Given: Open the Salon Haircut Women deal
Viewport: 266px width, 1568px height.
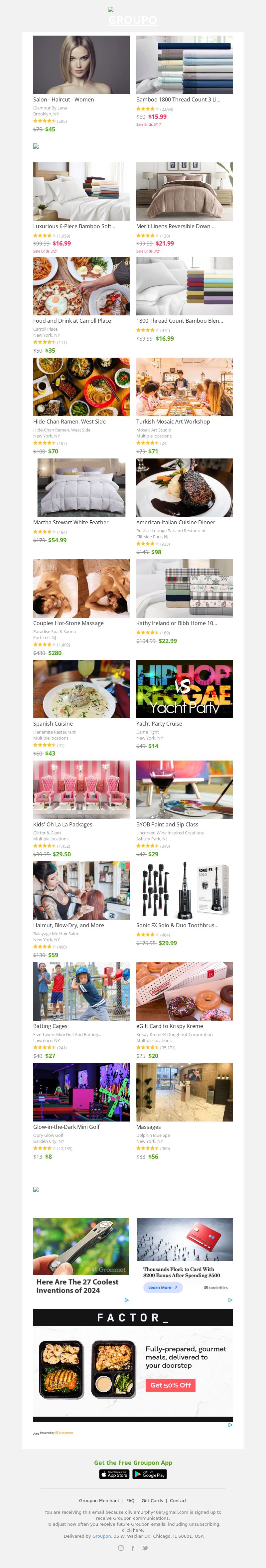Looking at the screenshot, I should click(81, 65).
